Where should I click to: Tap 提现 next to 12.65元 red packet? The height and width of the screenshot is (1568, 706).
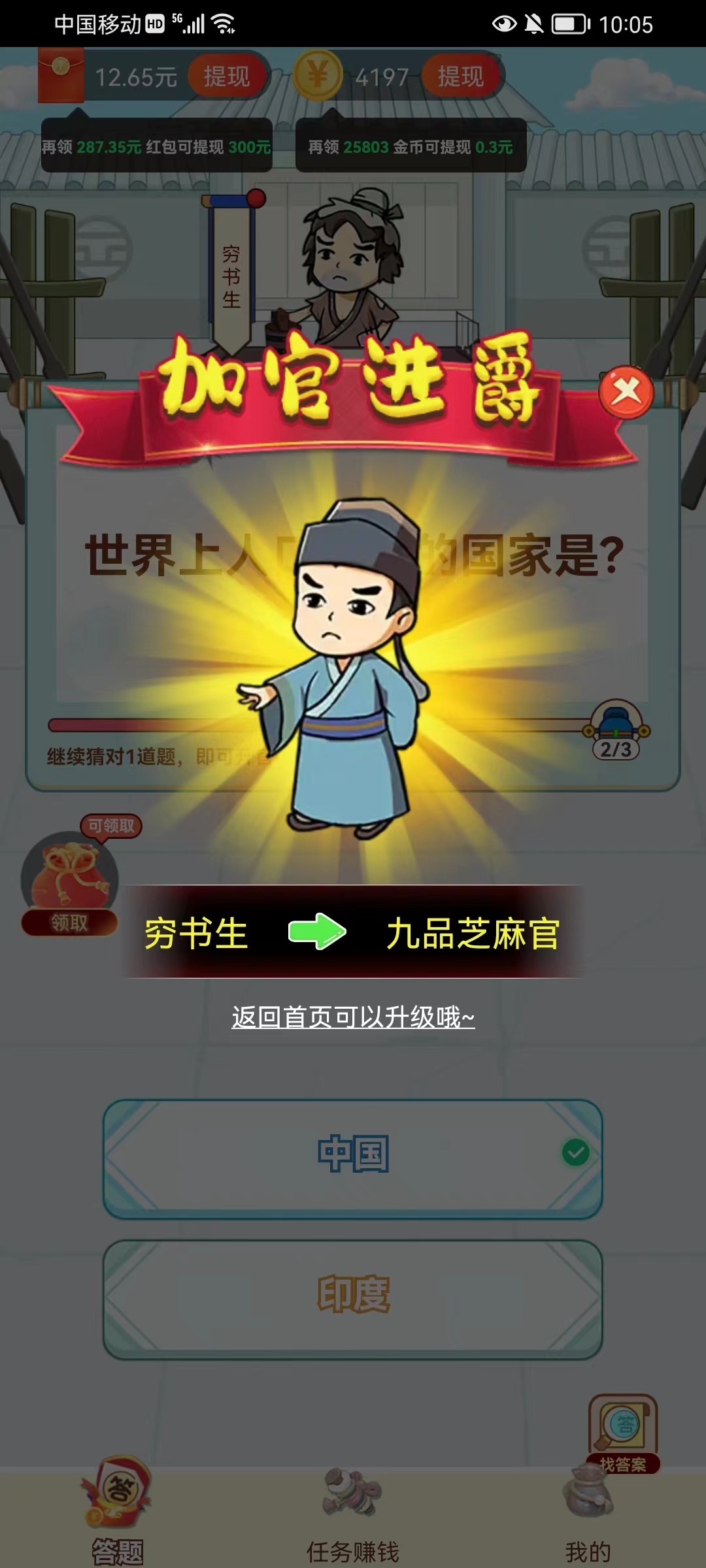pos(227,76)
